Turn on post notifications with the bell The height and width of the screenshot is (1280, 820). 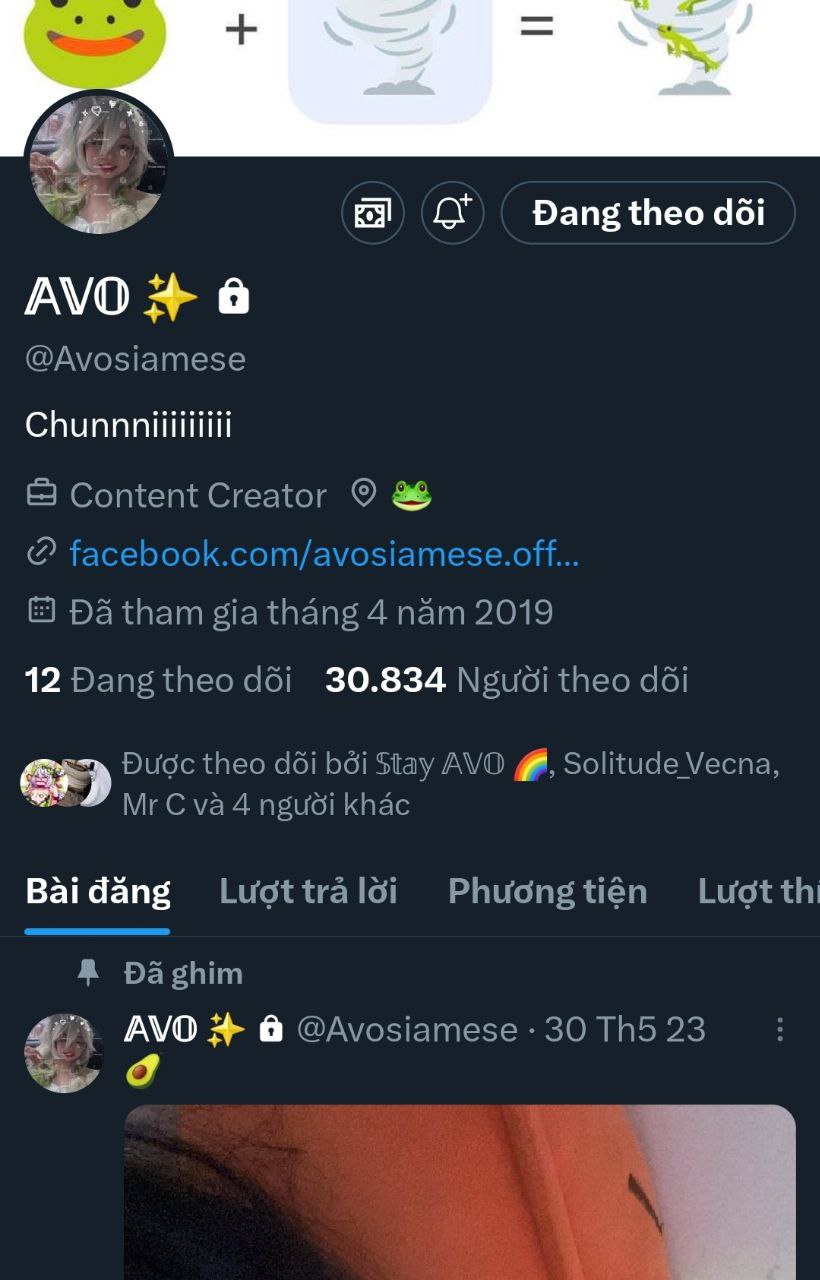coord(452,212)
